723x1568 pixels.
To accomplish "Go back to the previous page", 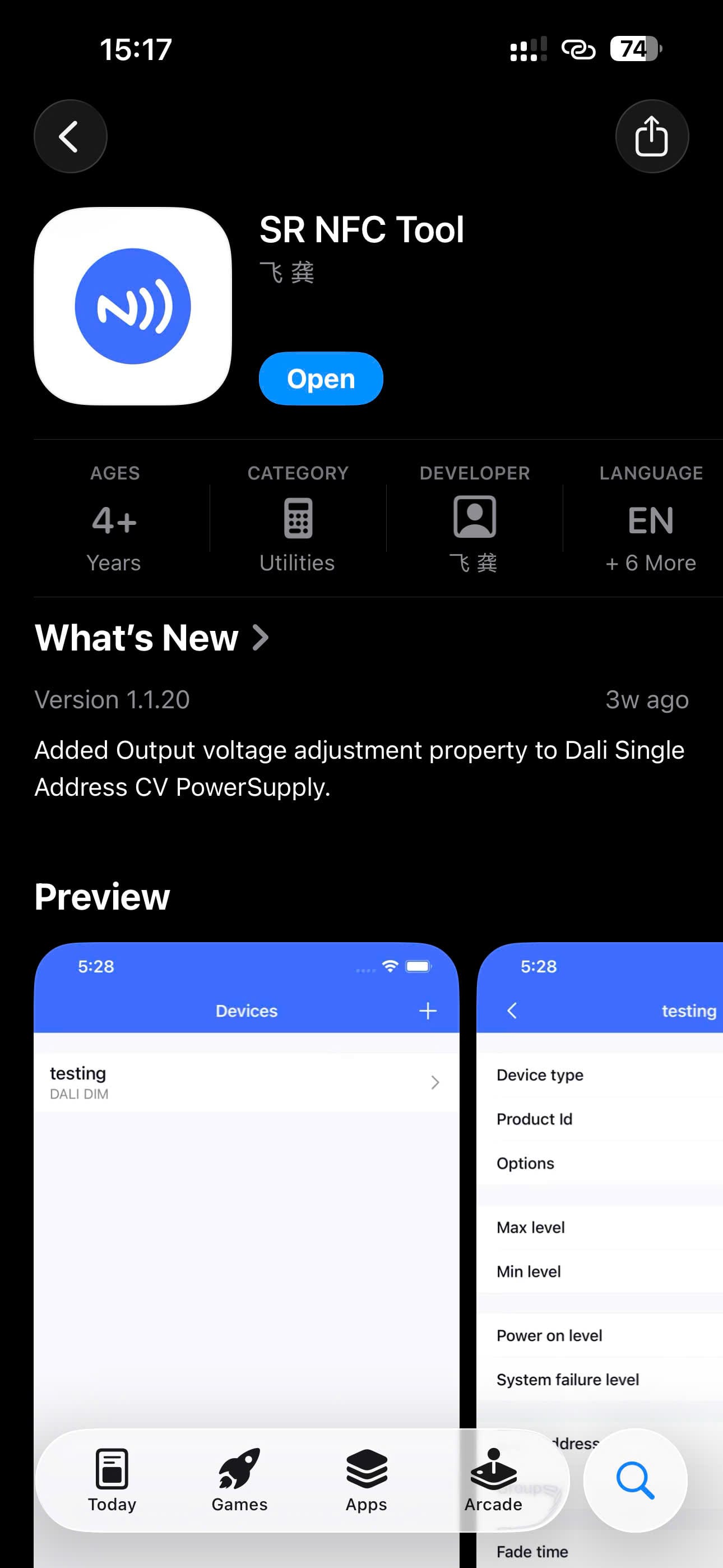I will [x=70, y=136].
